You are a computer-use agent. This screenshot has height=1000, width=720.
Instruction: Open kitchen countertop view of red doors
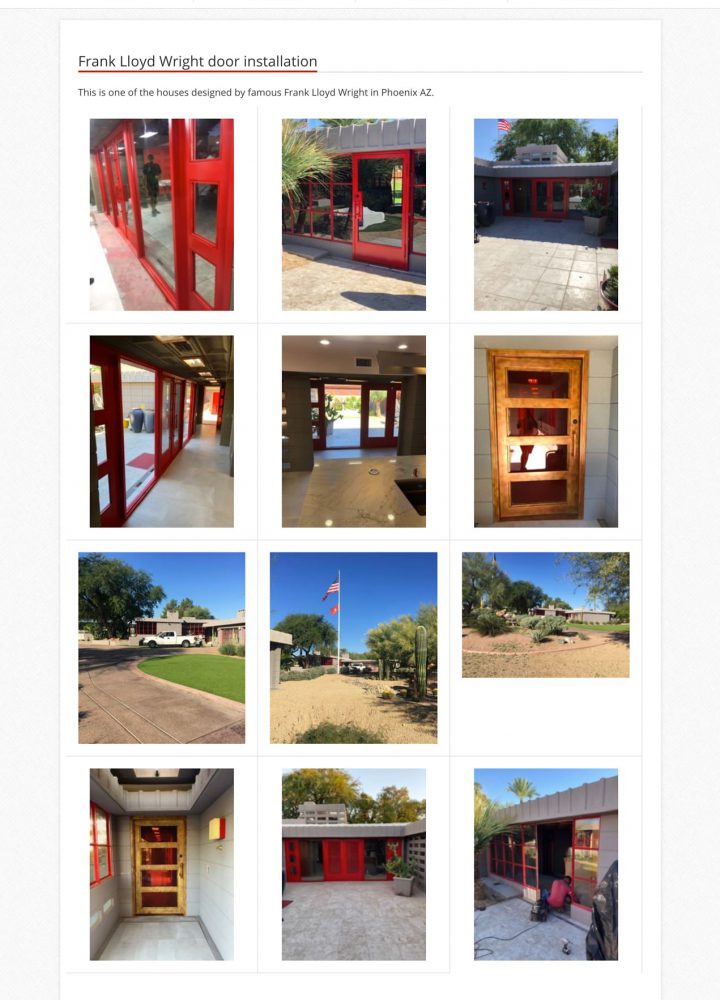[353, 431]
